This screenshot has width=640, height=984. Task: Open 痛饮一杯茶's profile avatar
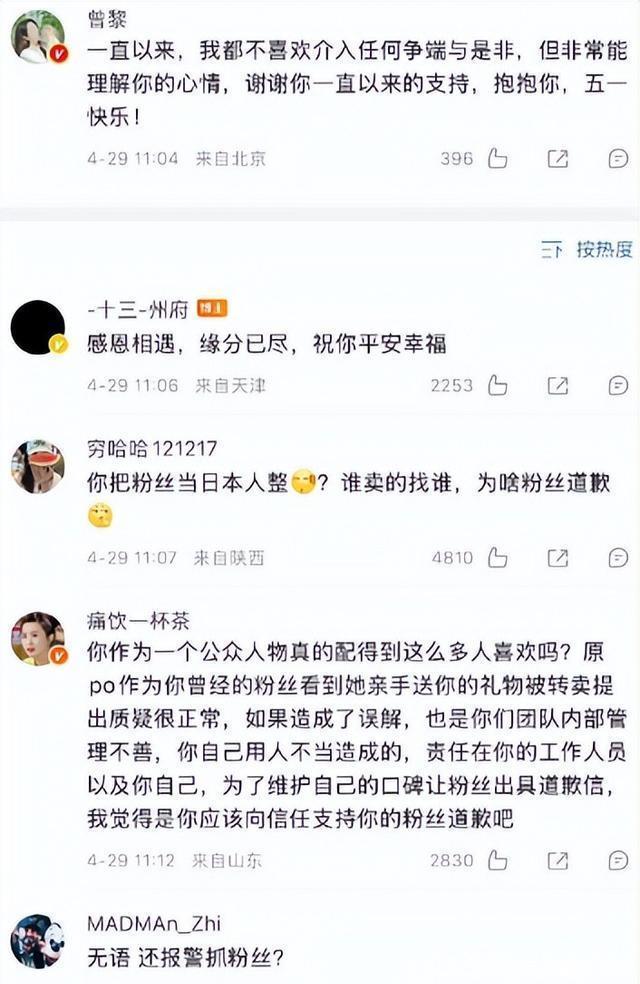point(38,638)
